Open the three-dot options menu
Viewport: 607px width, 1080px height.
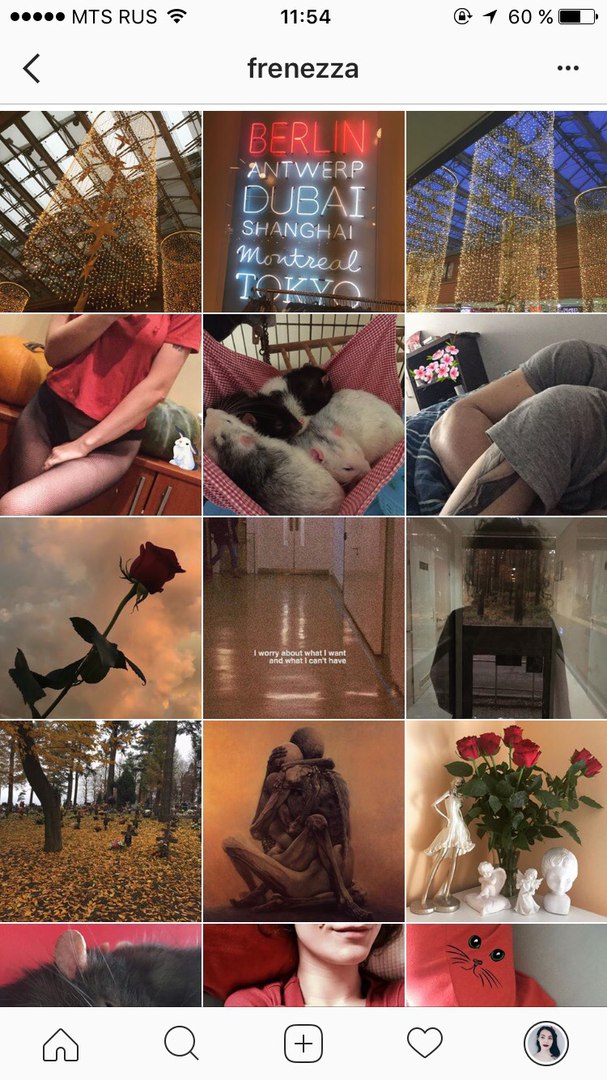click(568, 68)
